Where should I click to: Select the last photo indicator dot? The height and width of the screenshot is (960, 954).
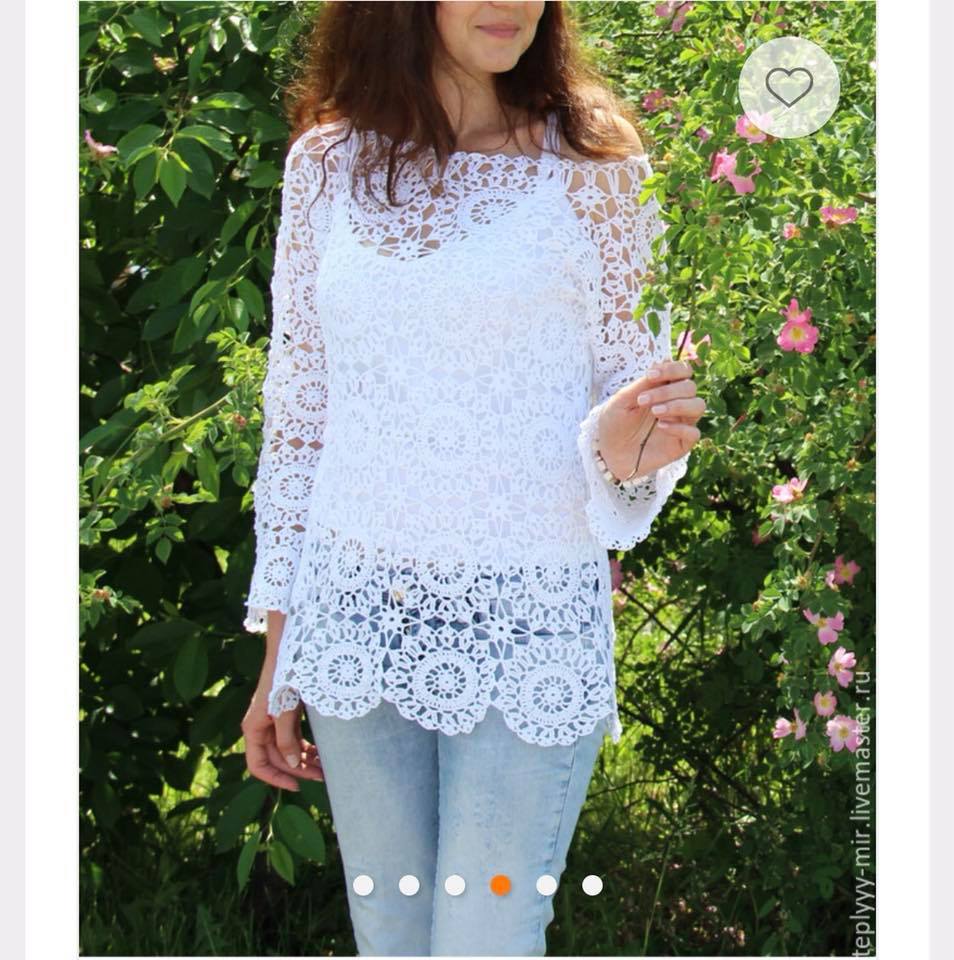point(592,885)
